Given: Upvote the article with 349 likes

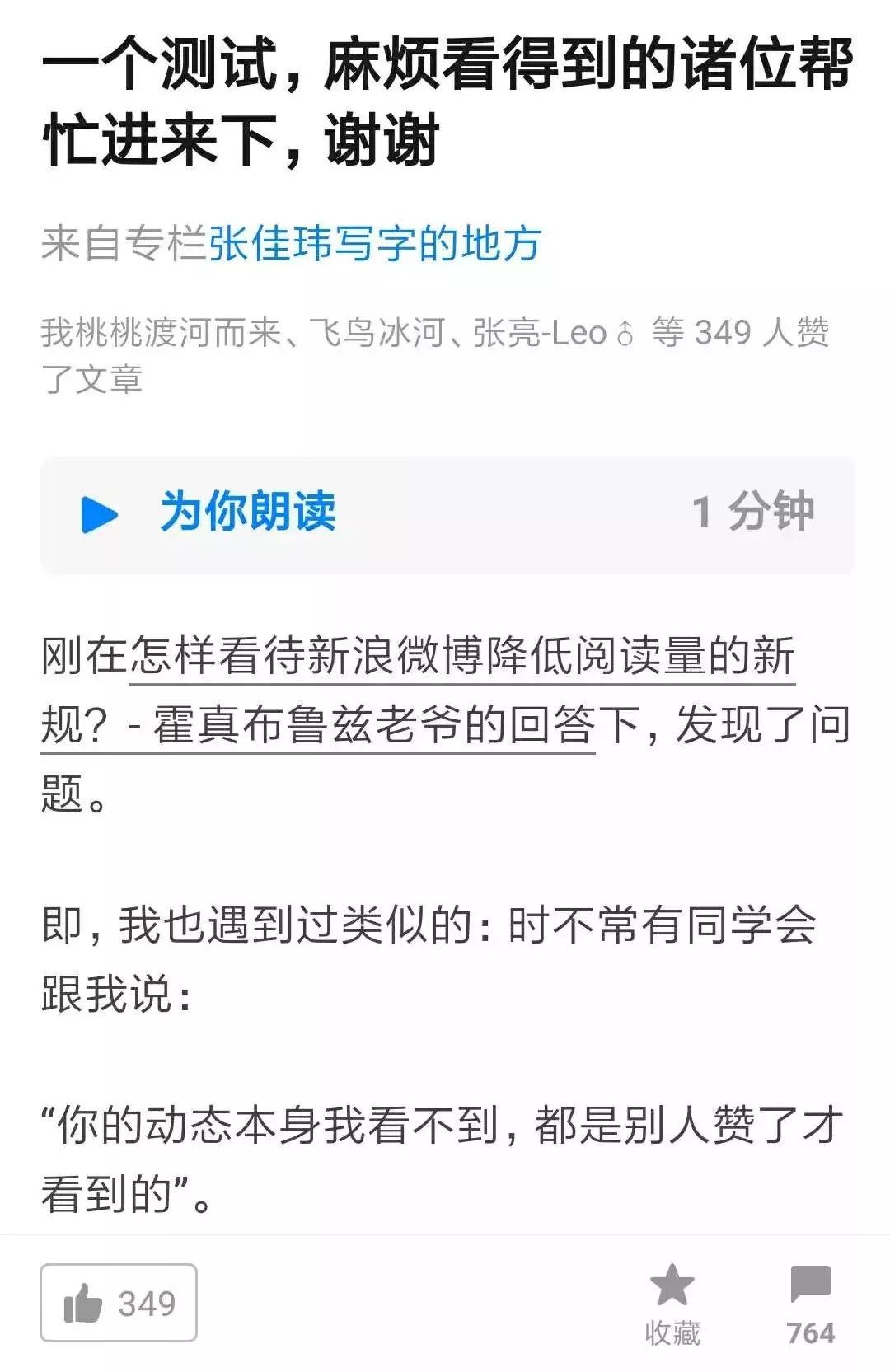Looking at the screenshot, I should click(x=119, y=1303).
